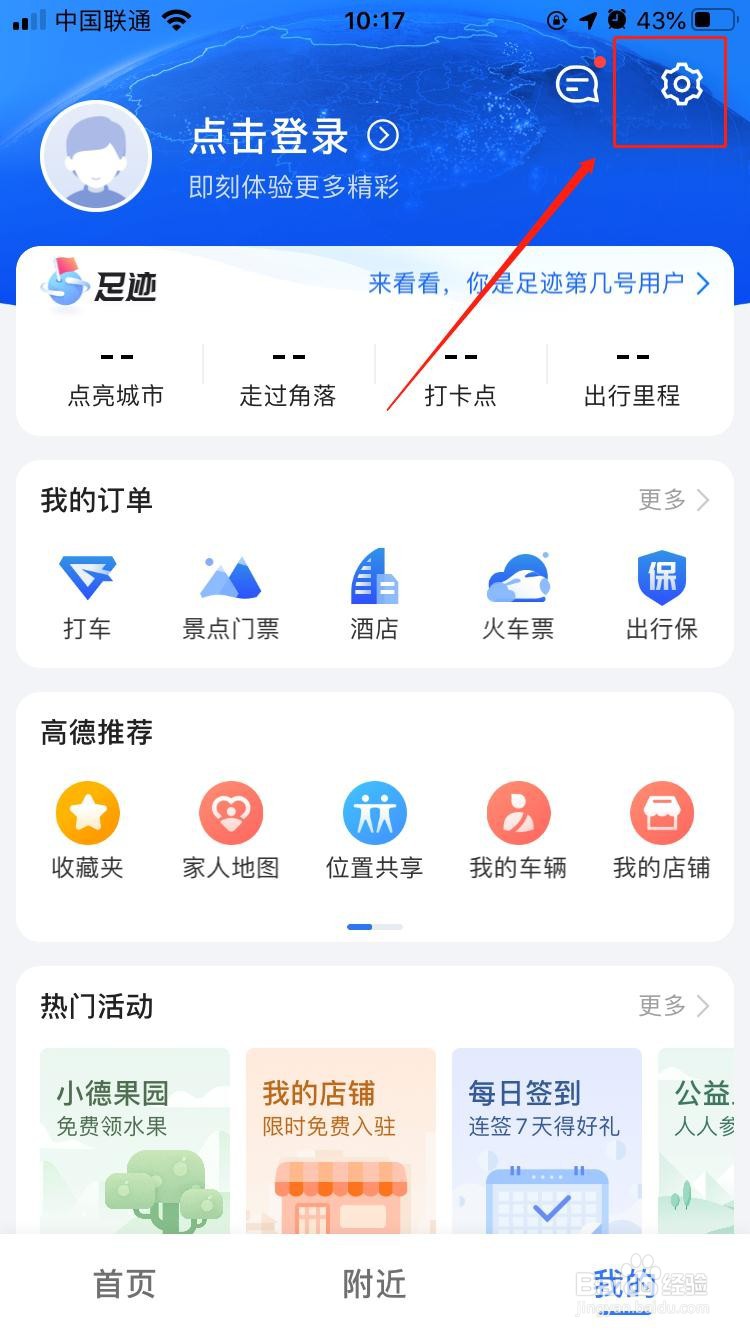Open the arrow beside 点击登录

[384, 138]
